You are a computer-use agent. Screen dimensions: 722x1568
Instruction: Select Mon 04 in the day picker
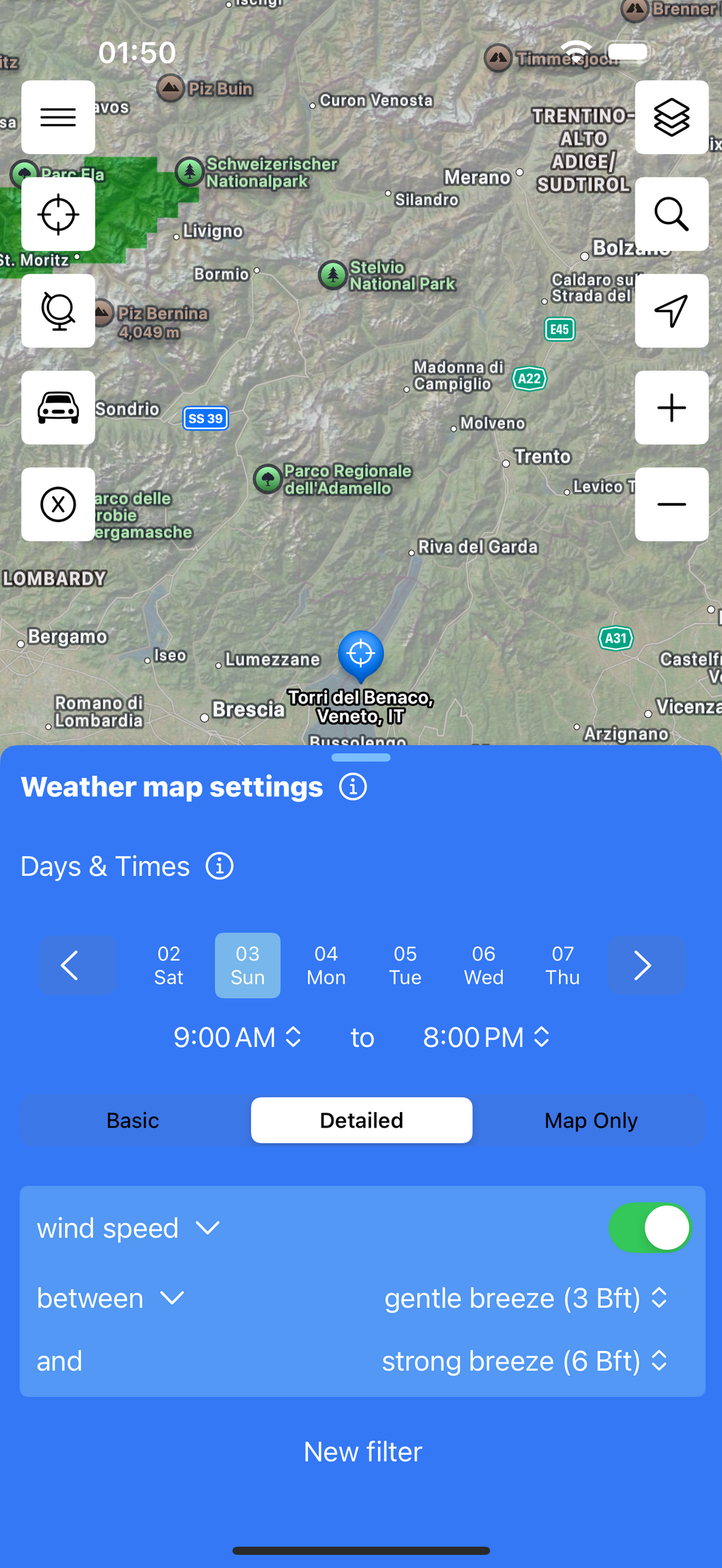coord(326,965)
